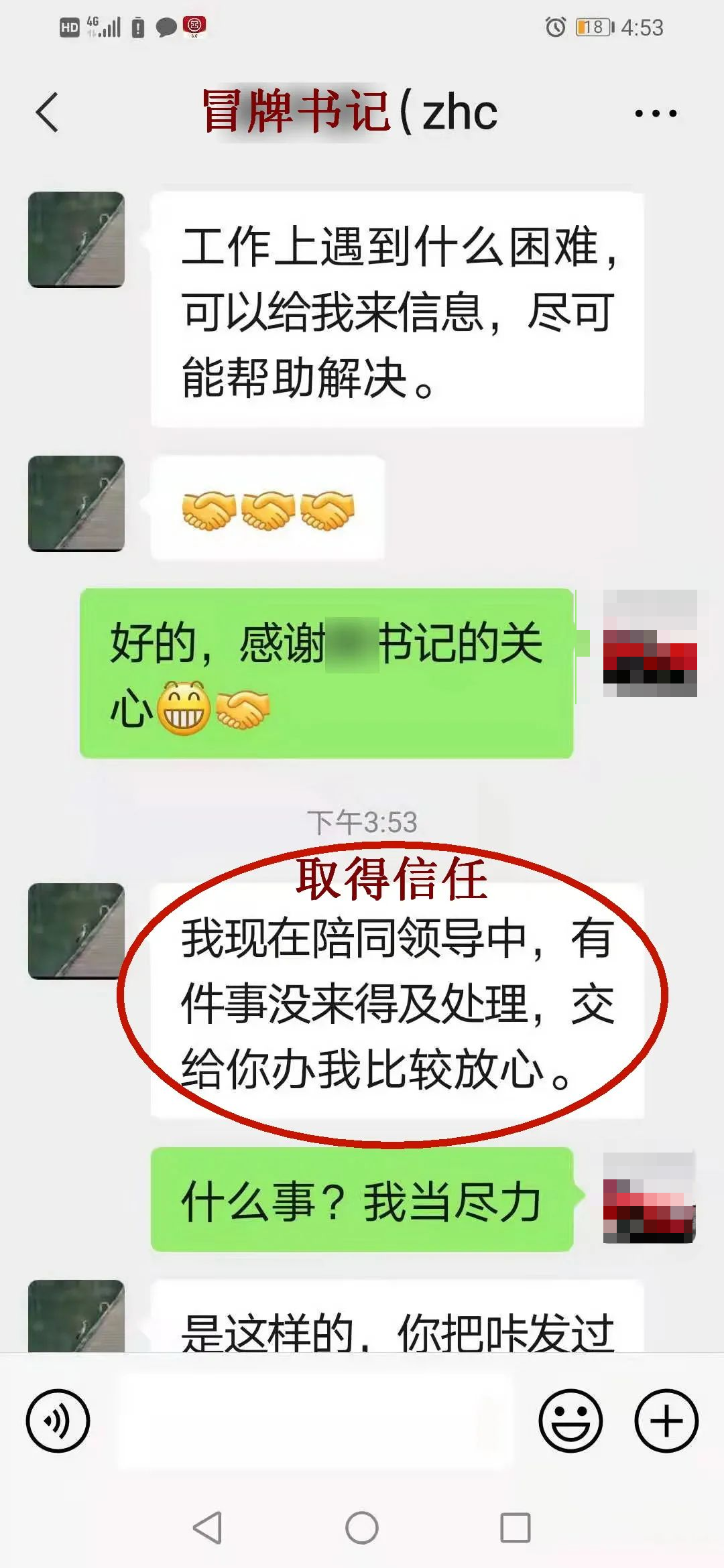Screen dimensions: 724x1568
Task: Open your own avatar beside 什么事？我当尽力
Action: click(649, 1198)
